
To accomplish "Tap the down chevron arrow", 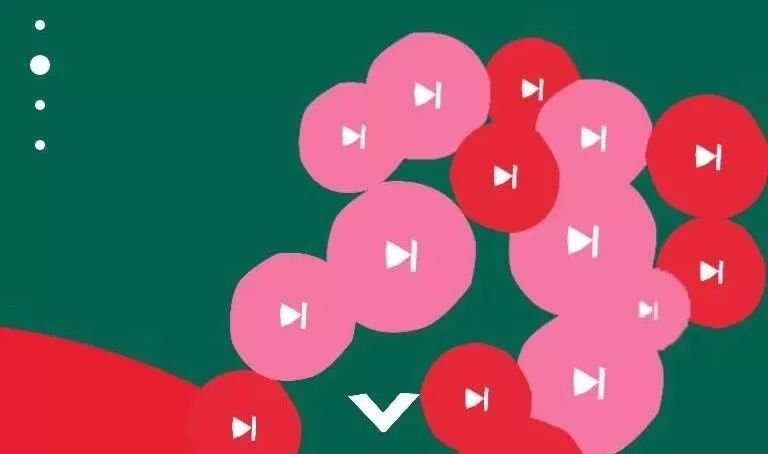I will [x=384, y=411].
